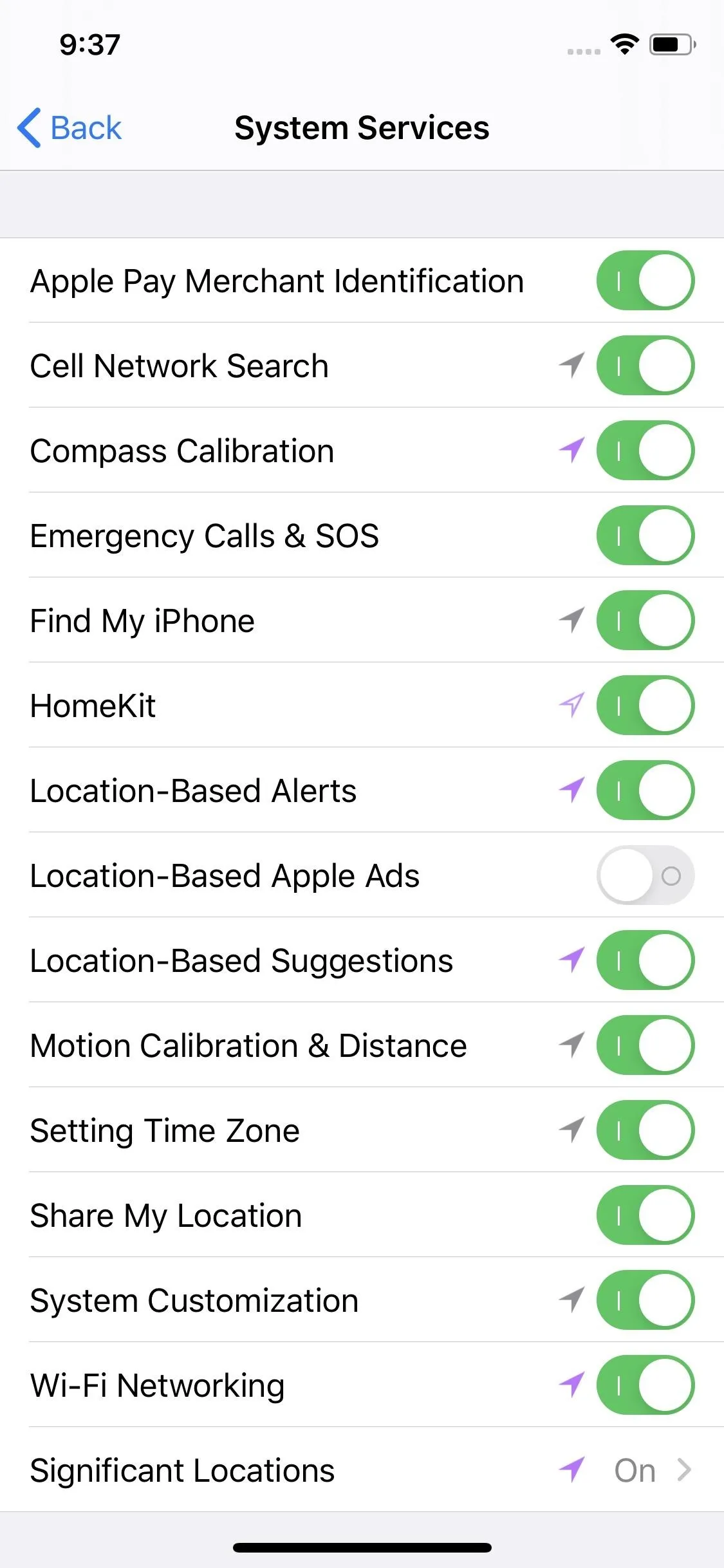Enable Location-Based Apple Ads
This screenshot has height=1568, width=724.
click(x=645, y=875)
